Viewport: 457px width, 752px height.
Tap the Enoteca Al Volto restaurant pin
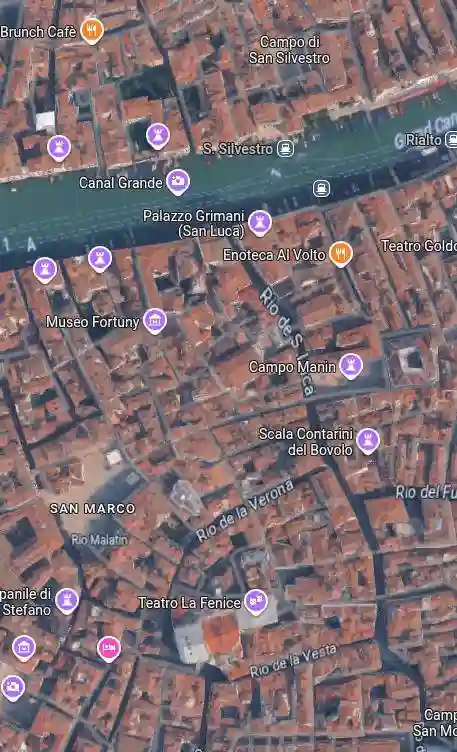tap(341, 253)
